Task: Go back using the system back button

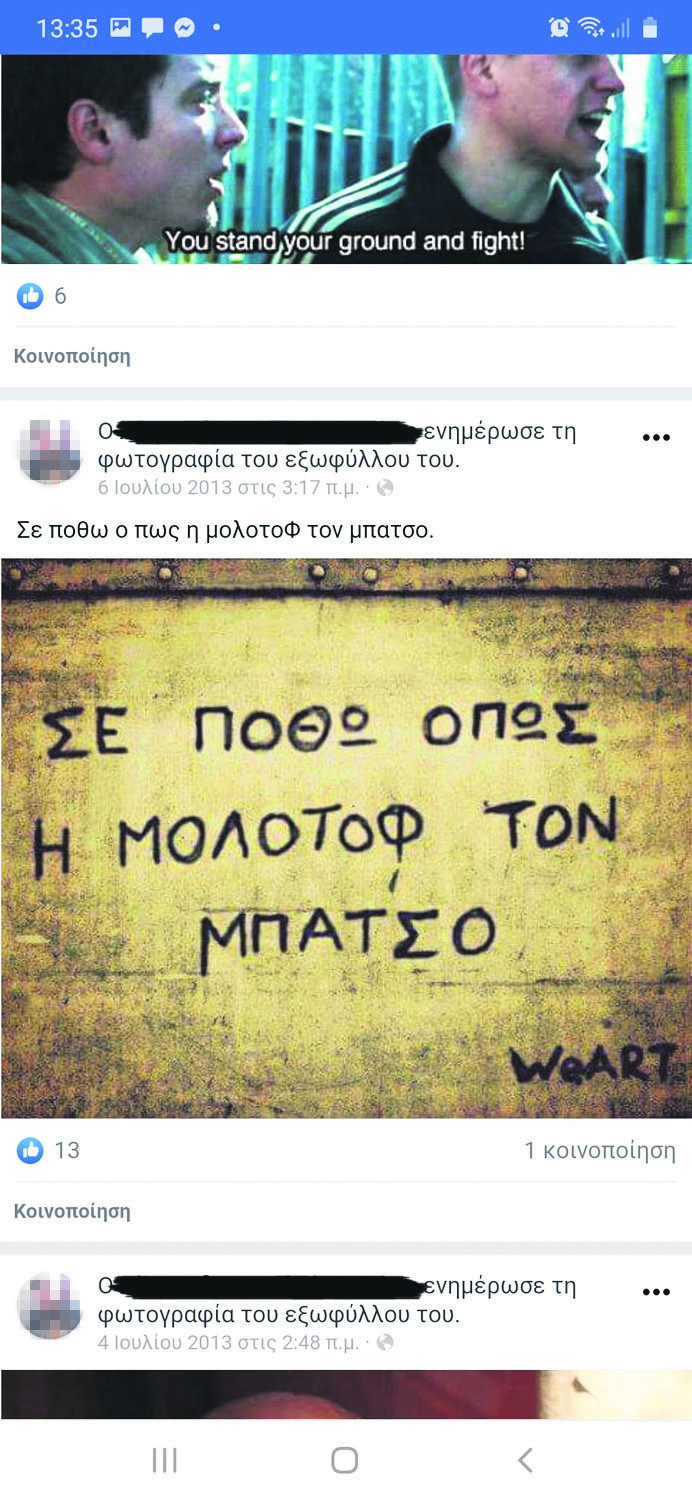Action: click(525, 1461)
